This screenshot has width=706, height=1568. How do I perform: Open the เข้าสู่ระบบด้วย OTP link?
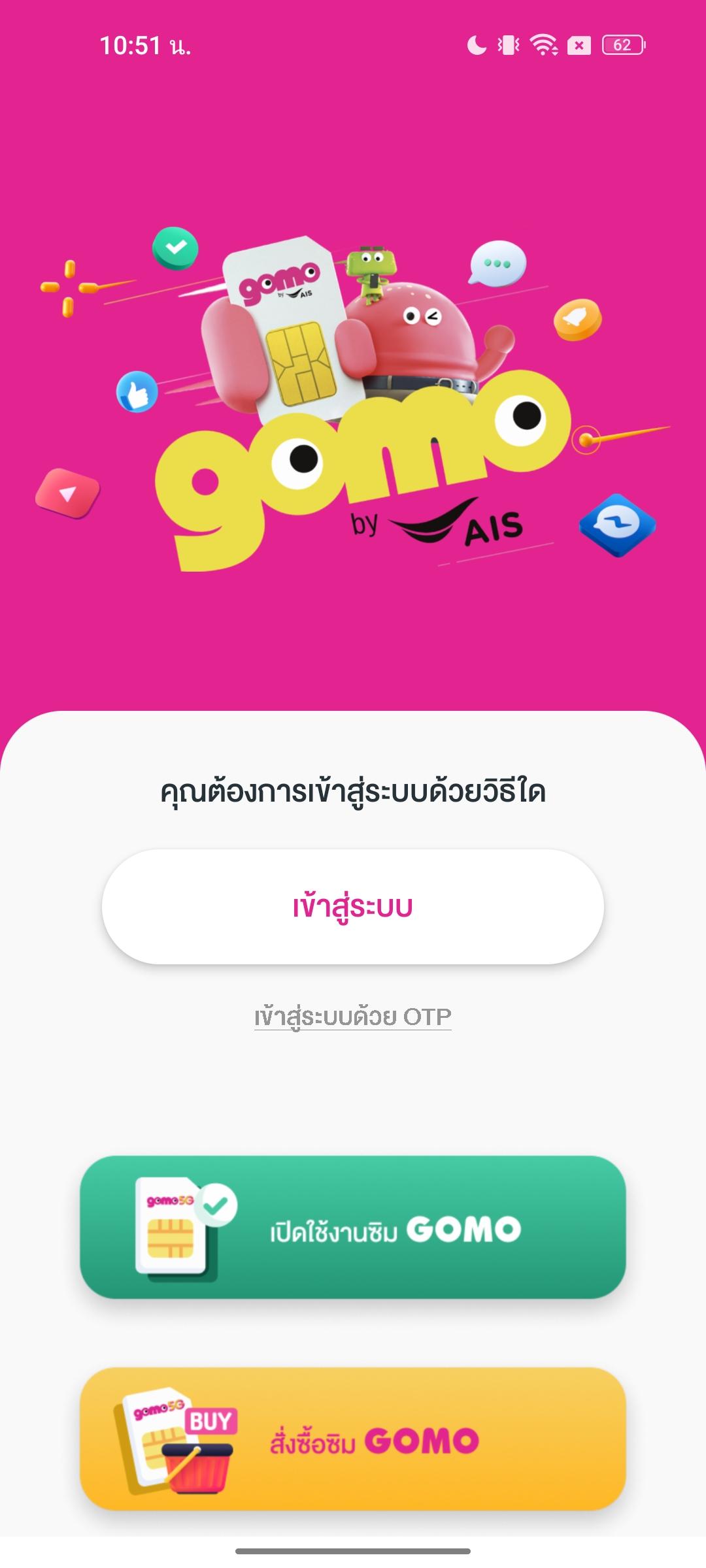tap(353, 1017)
